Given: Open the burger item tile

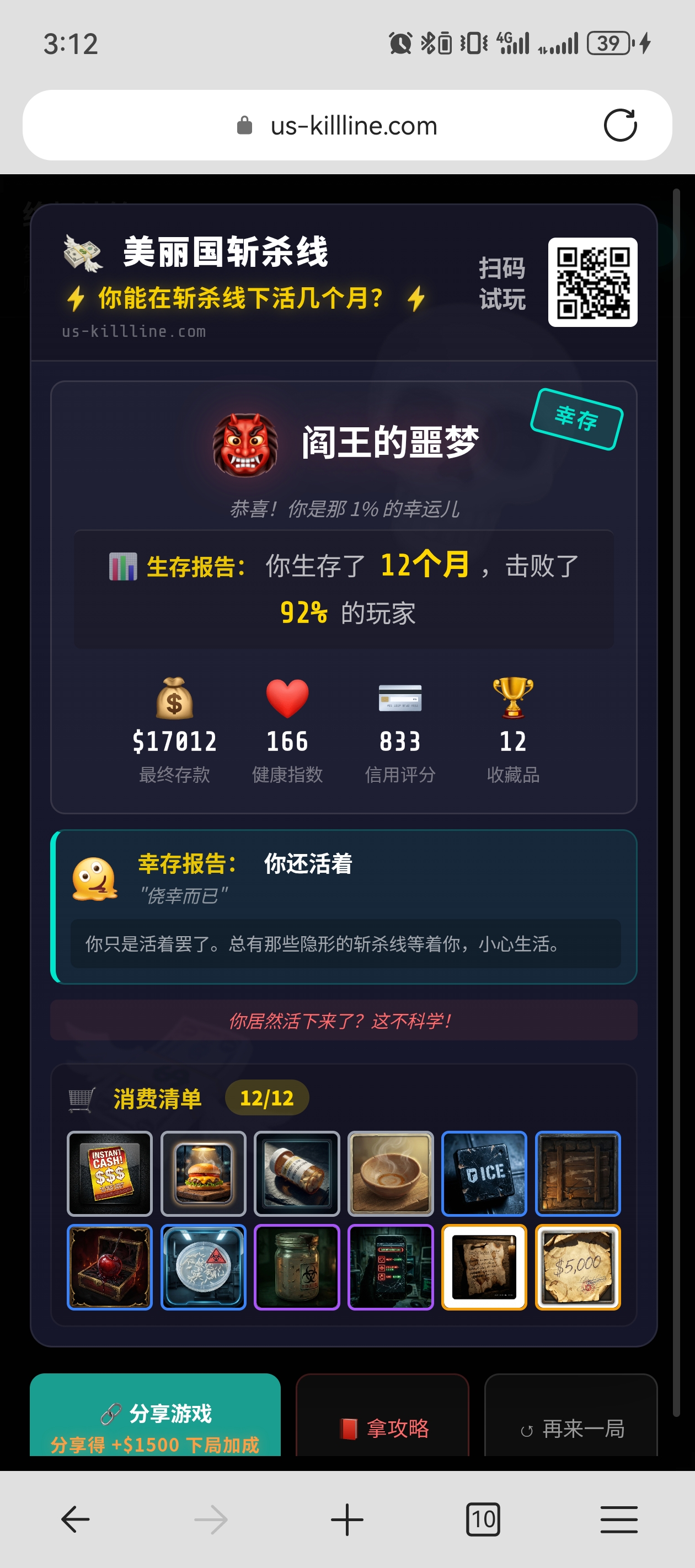Looking at the screenshot, I should coord(204,1174).
